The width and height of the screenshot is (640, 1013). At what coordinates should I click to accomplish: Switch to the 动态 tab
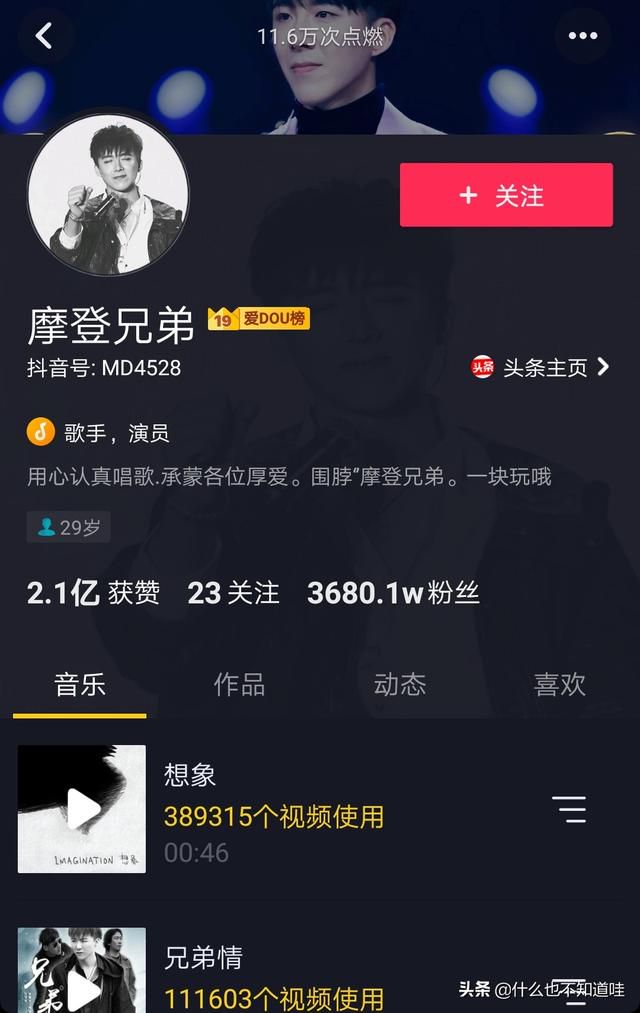pos(400,685)
